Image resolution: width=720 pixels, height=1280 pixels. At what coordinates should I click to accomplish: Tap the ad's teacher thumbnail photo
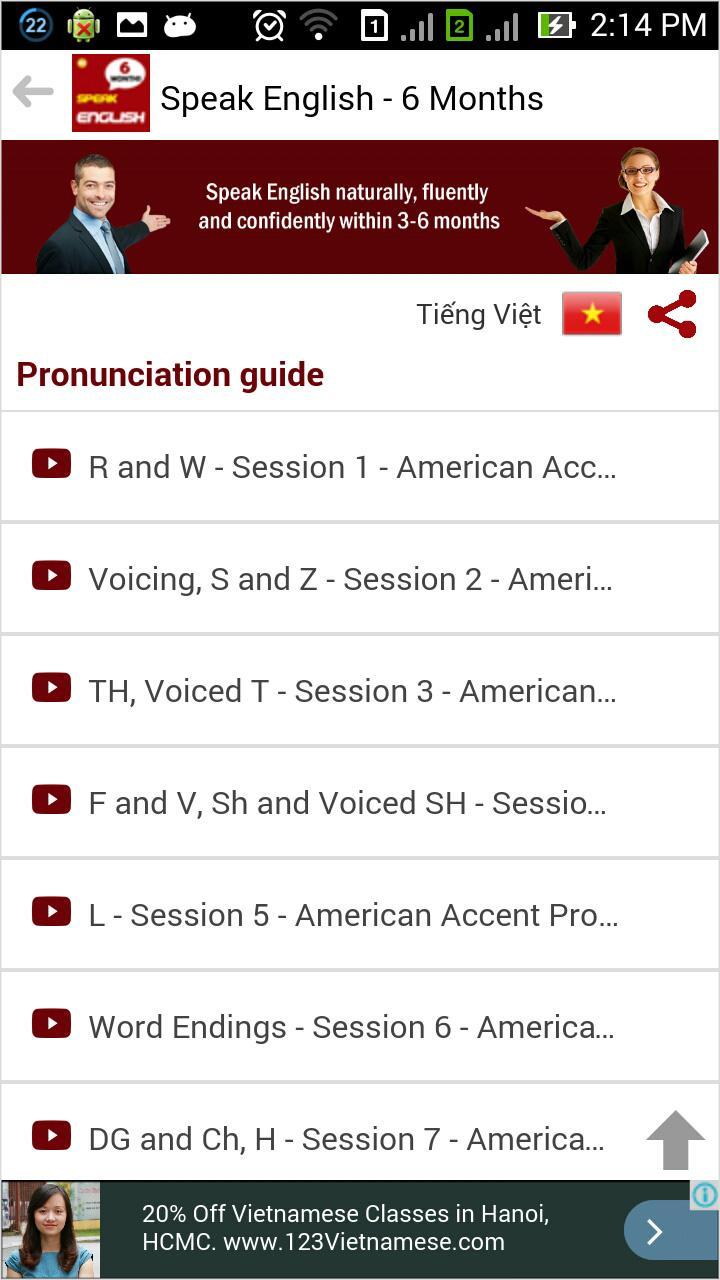(x=50, y=1230)
